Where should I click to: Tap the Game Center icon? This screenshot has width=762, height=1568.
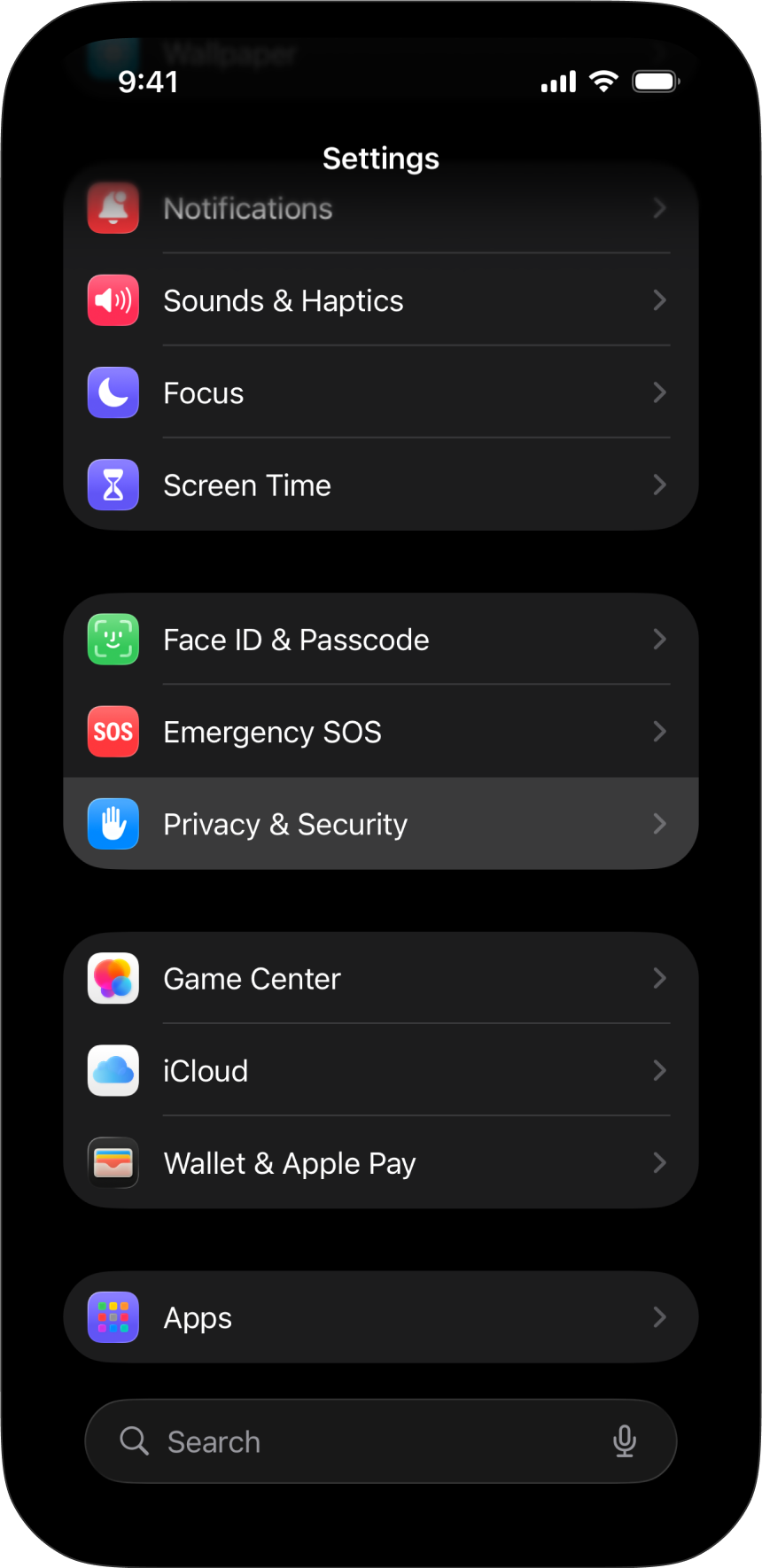click(113, 978)
